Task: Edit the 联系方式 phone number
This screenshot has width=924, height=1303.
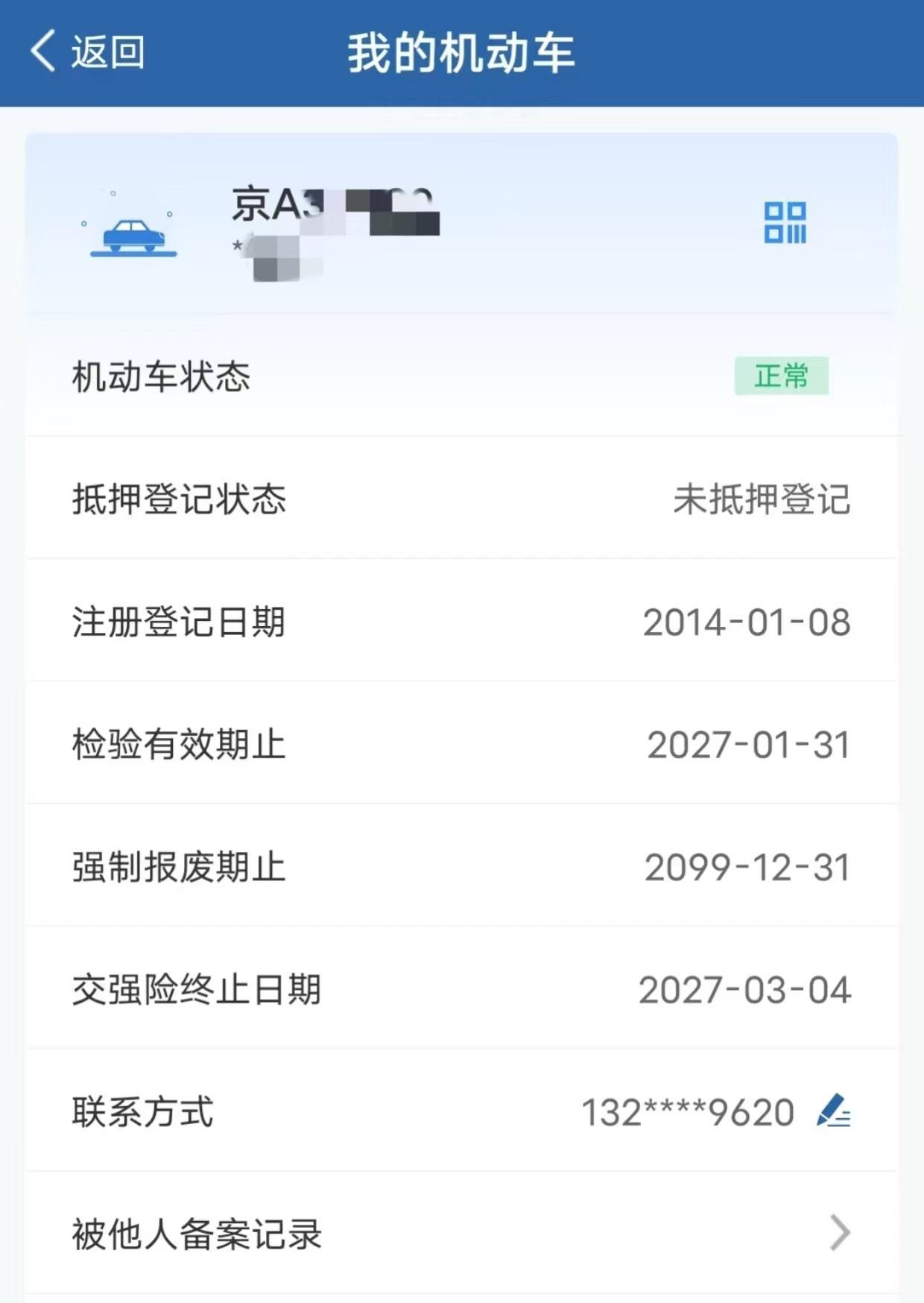Action: [834, 1111]
